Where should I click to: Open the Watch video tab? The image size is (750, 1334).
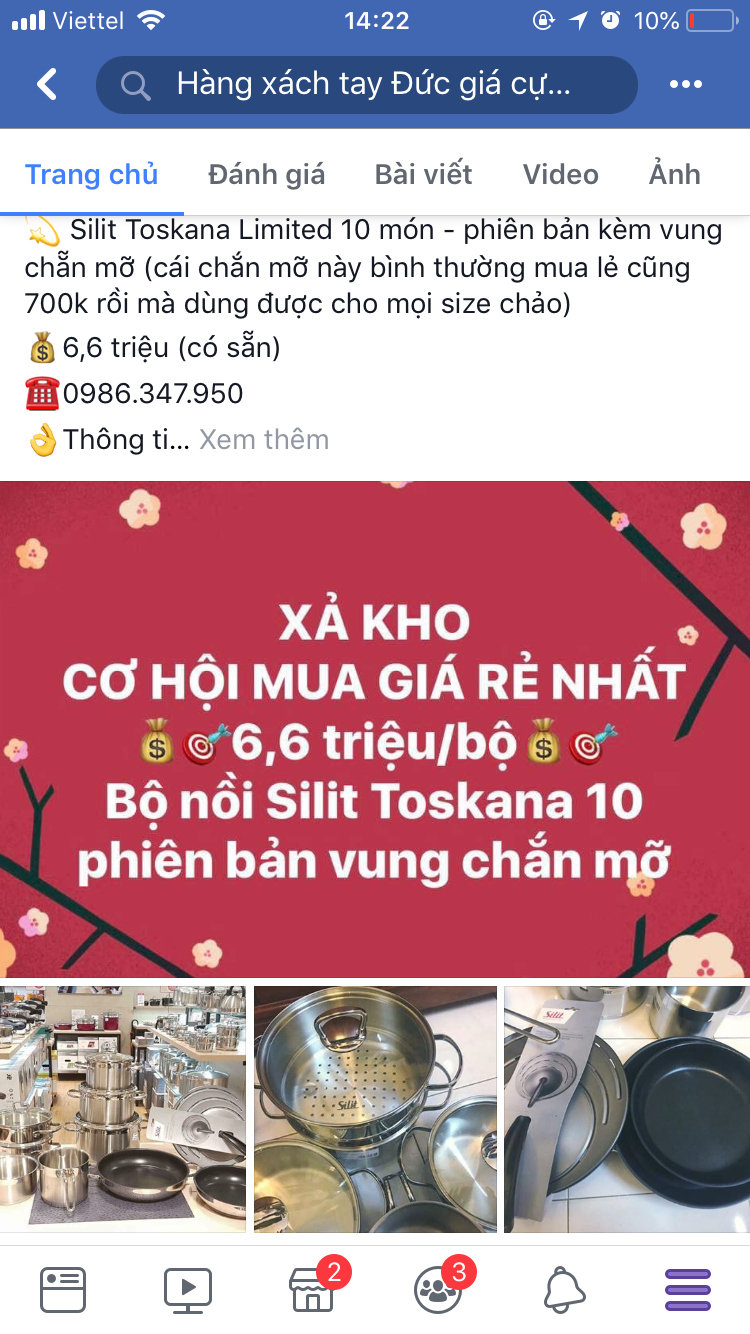[x=187, y=1289]
